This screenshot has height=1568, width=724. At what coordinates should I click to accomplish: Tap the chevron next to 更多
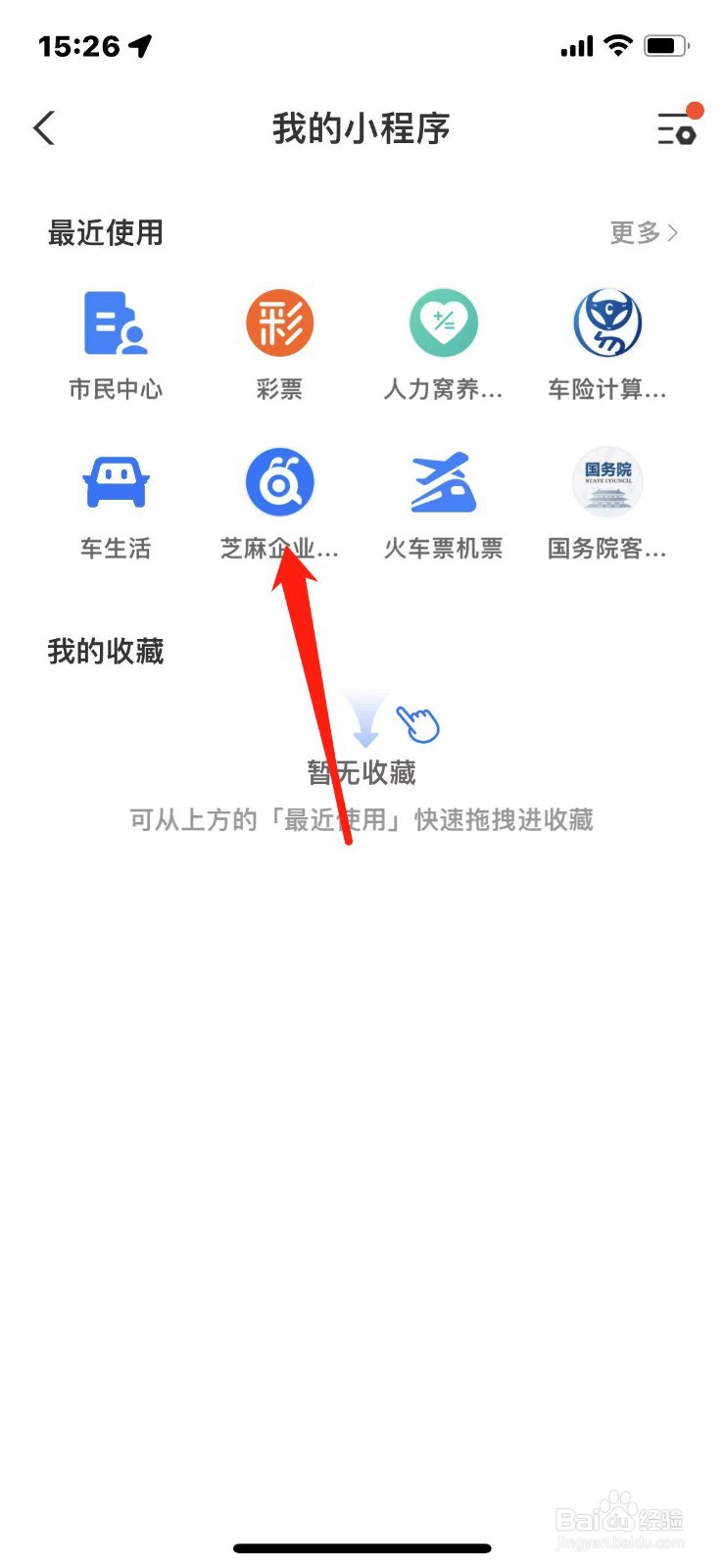pos(675,232)
